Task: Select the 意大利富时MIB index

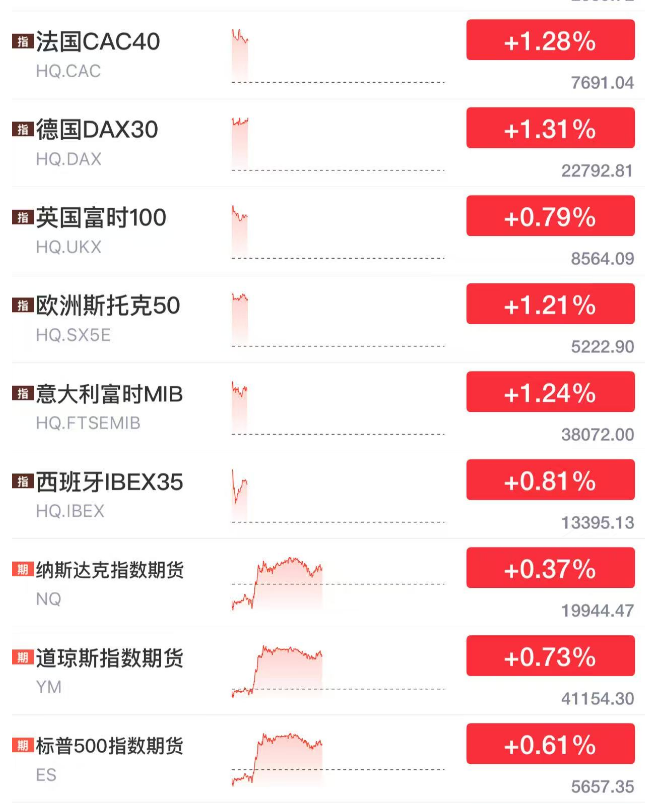Action: (x=109, y=394)
